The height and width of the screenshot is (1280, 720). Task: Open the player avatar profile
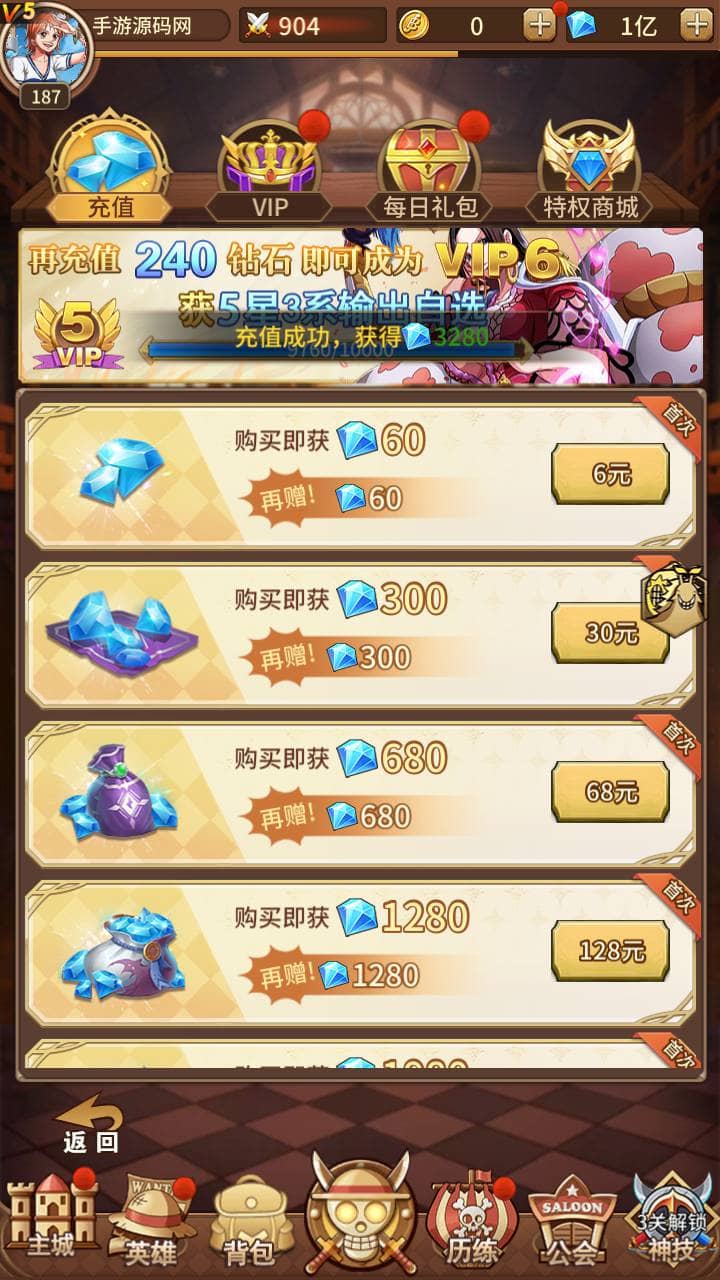tap(48, 48)
